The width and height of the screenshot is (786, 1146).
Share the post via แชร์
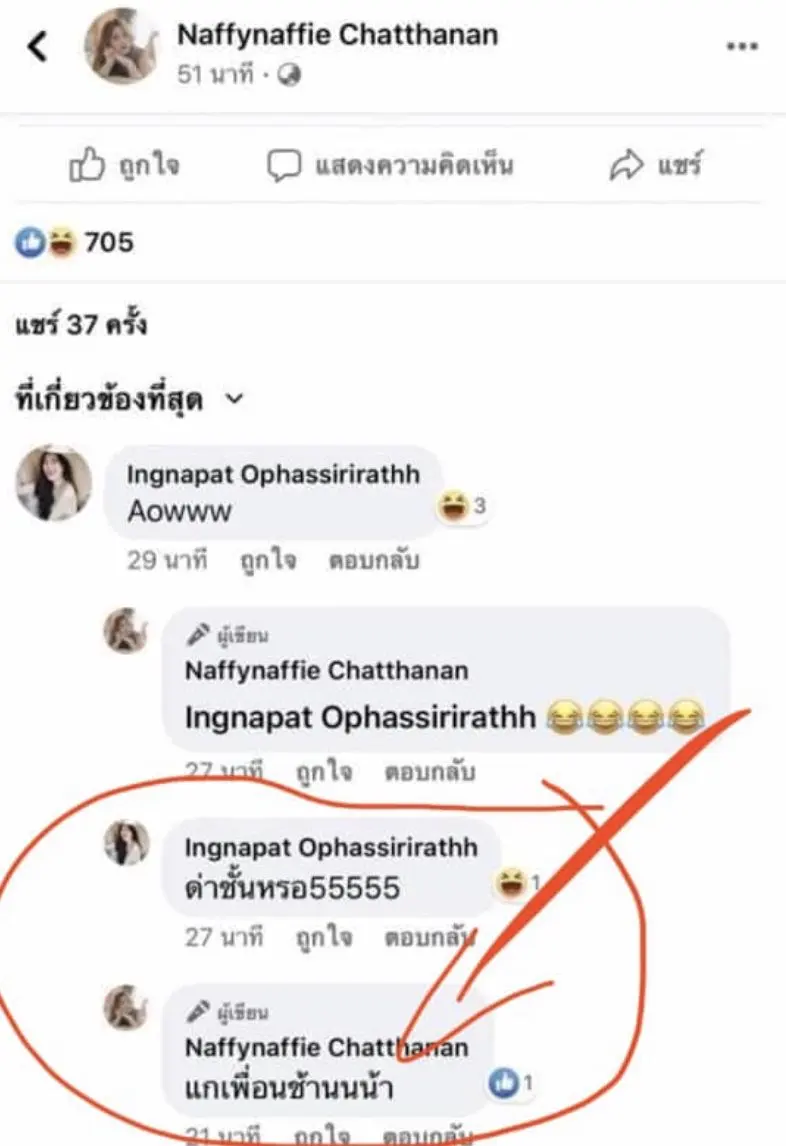[x=656, y=165]
